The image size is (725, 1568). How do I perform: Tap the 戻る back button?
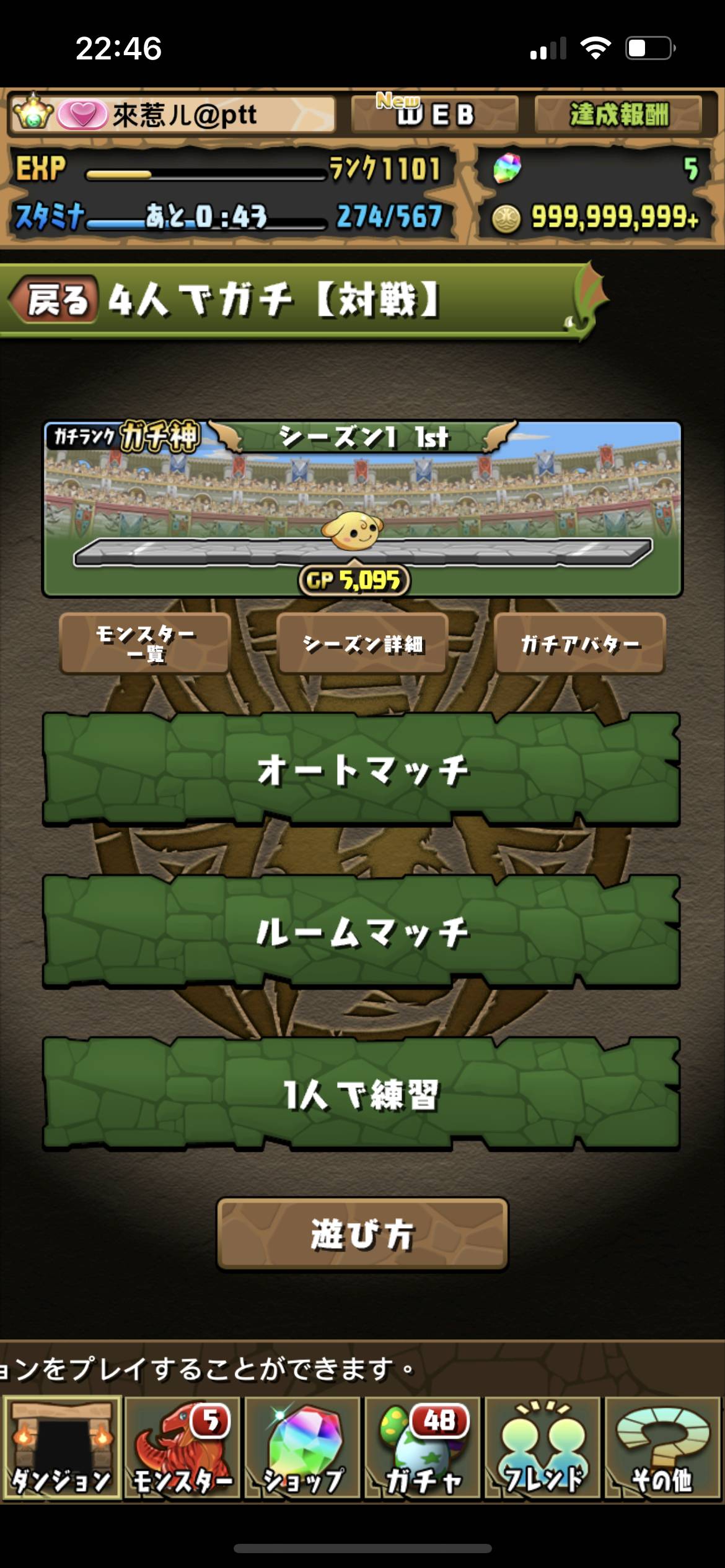55,300
